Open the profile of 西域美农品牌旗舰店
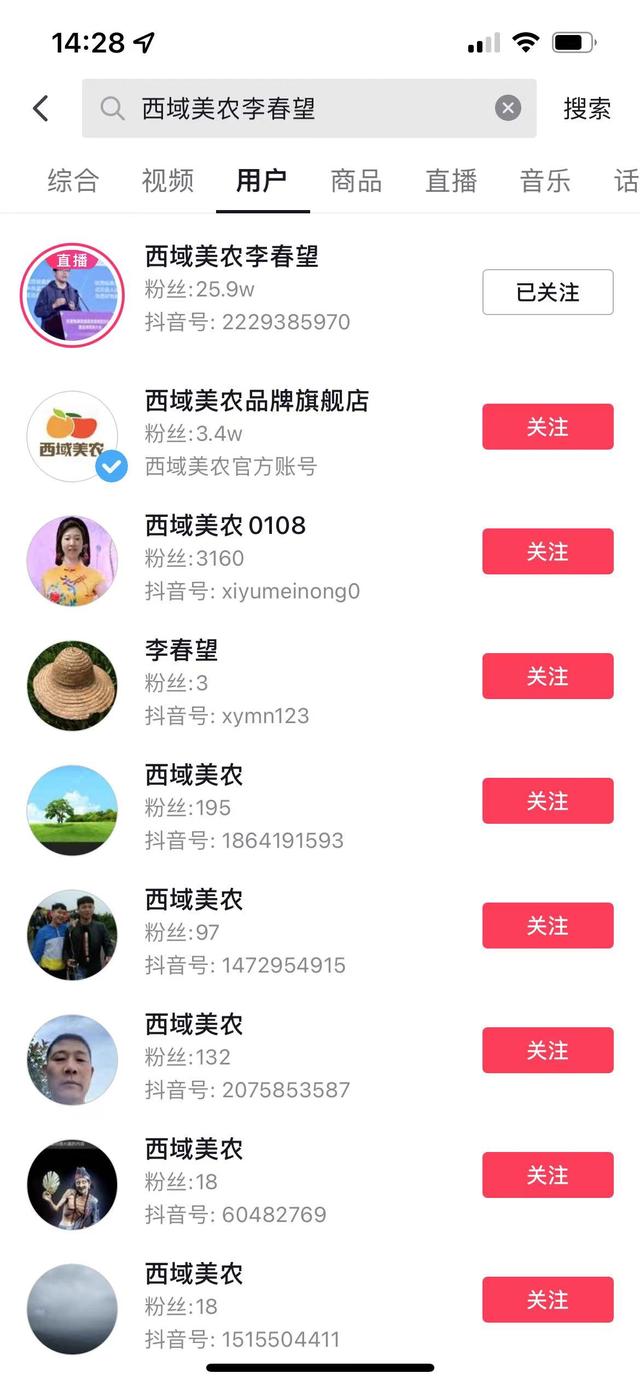This screenshot has width=640, height=1385. click(x=257, y=401)
